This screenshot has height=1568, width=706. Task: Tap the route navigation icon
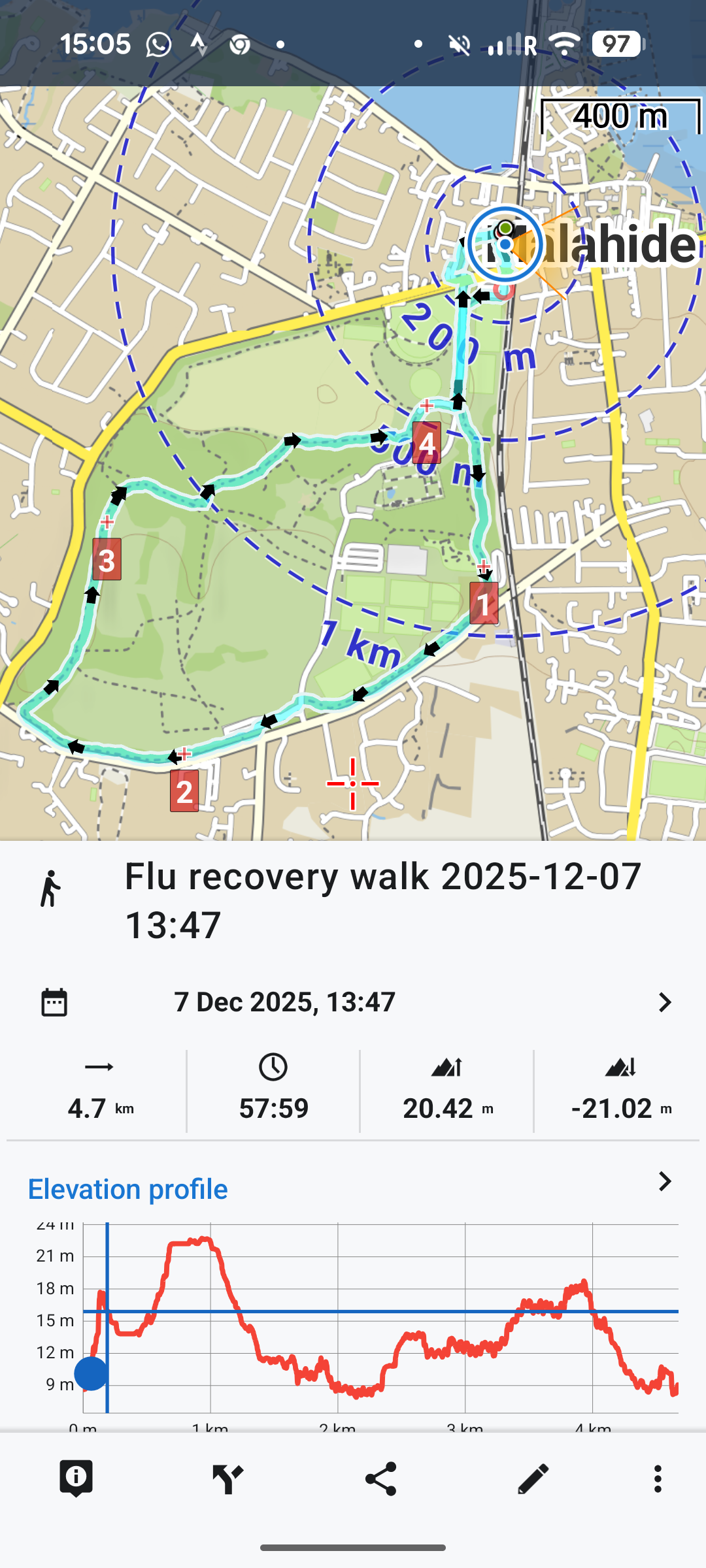pos(228,1478)
